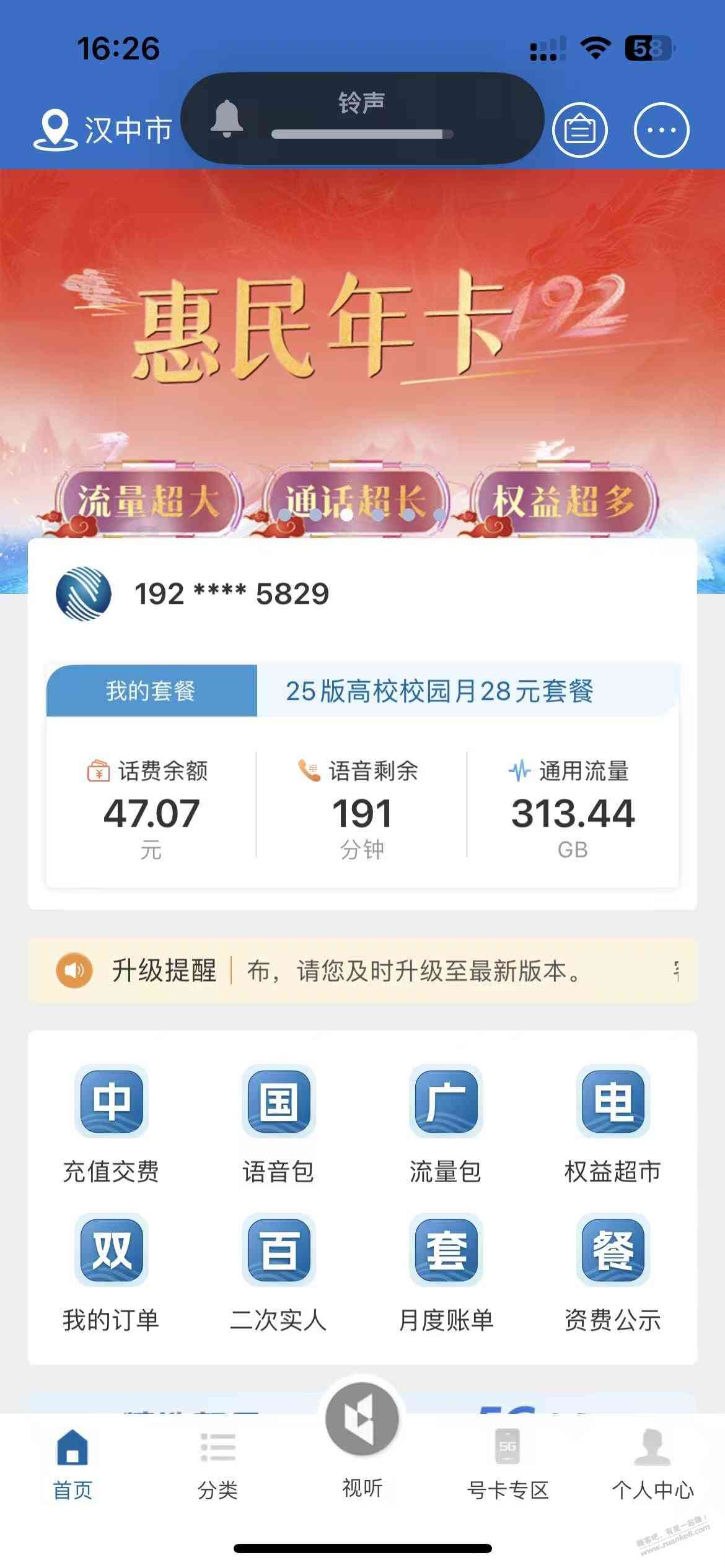Open 语音包 voice packages
This screenshot has width=725, height=1568.
click(x=278, y=1124)
